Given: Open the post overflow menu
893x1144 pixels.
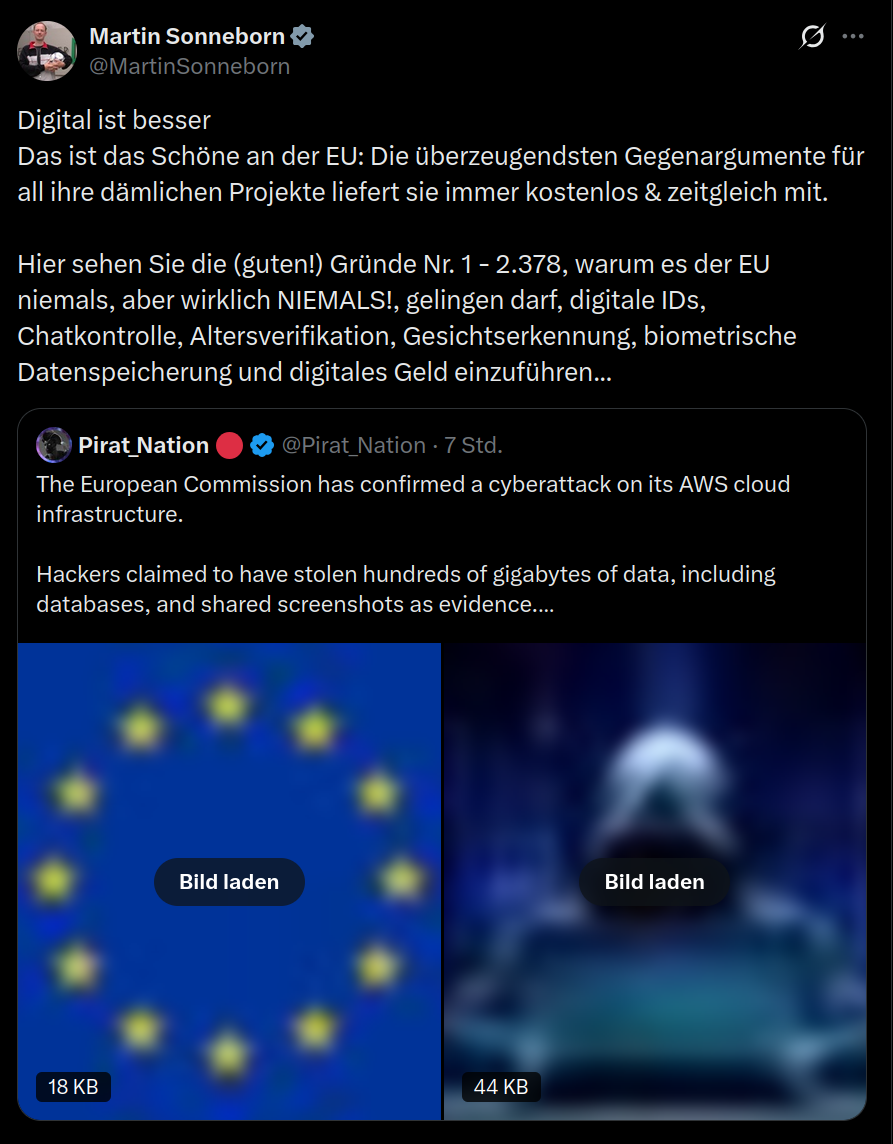Looking at the screenshot, I should click(x=853, y=37).
